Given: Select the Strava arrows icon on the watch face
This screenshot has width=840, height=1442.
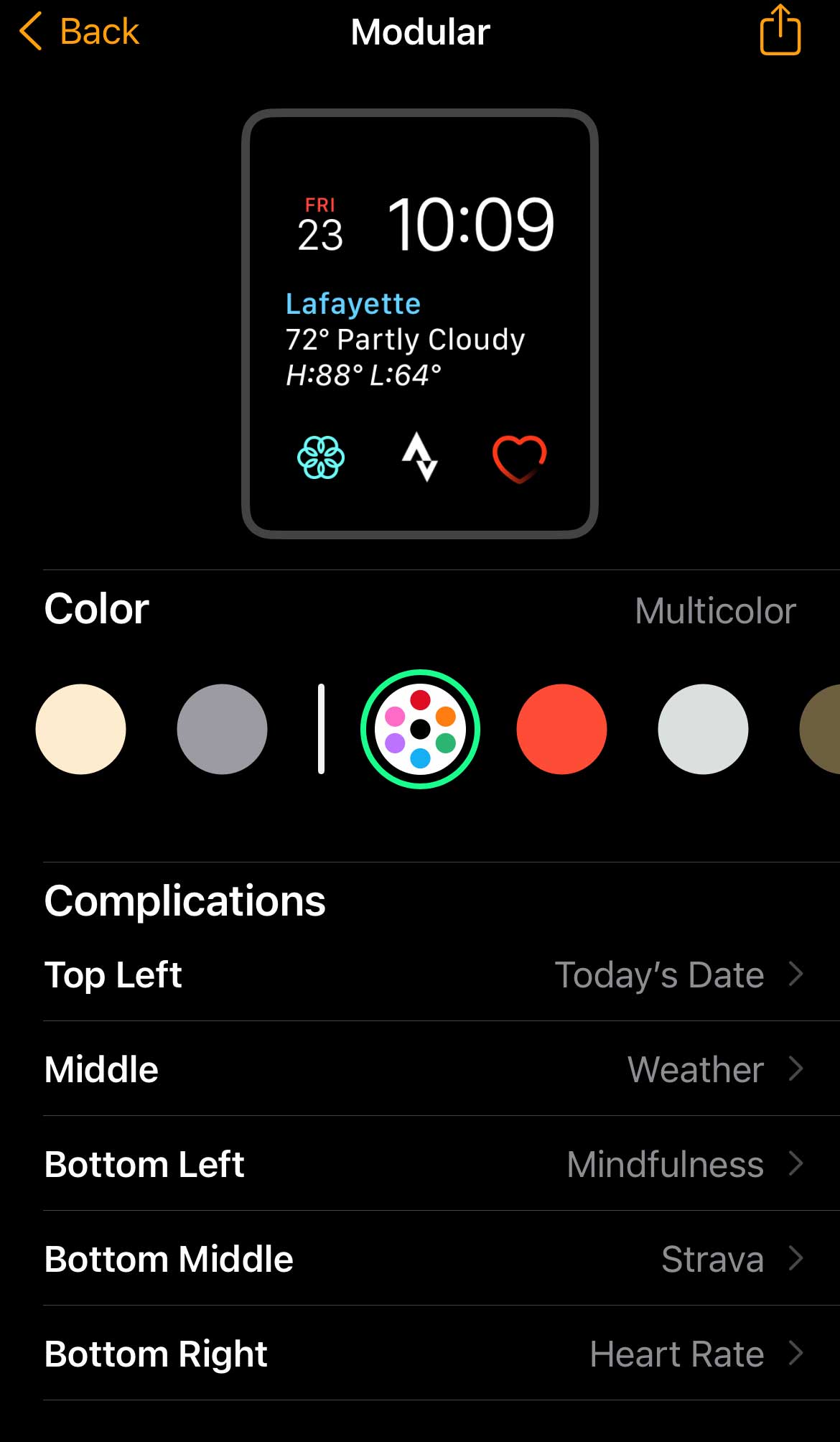Looking at the screenshot, I should tap(420, 458).
